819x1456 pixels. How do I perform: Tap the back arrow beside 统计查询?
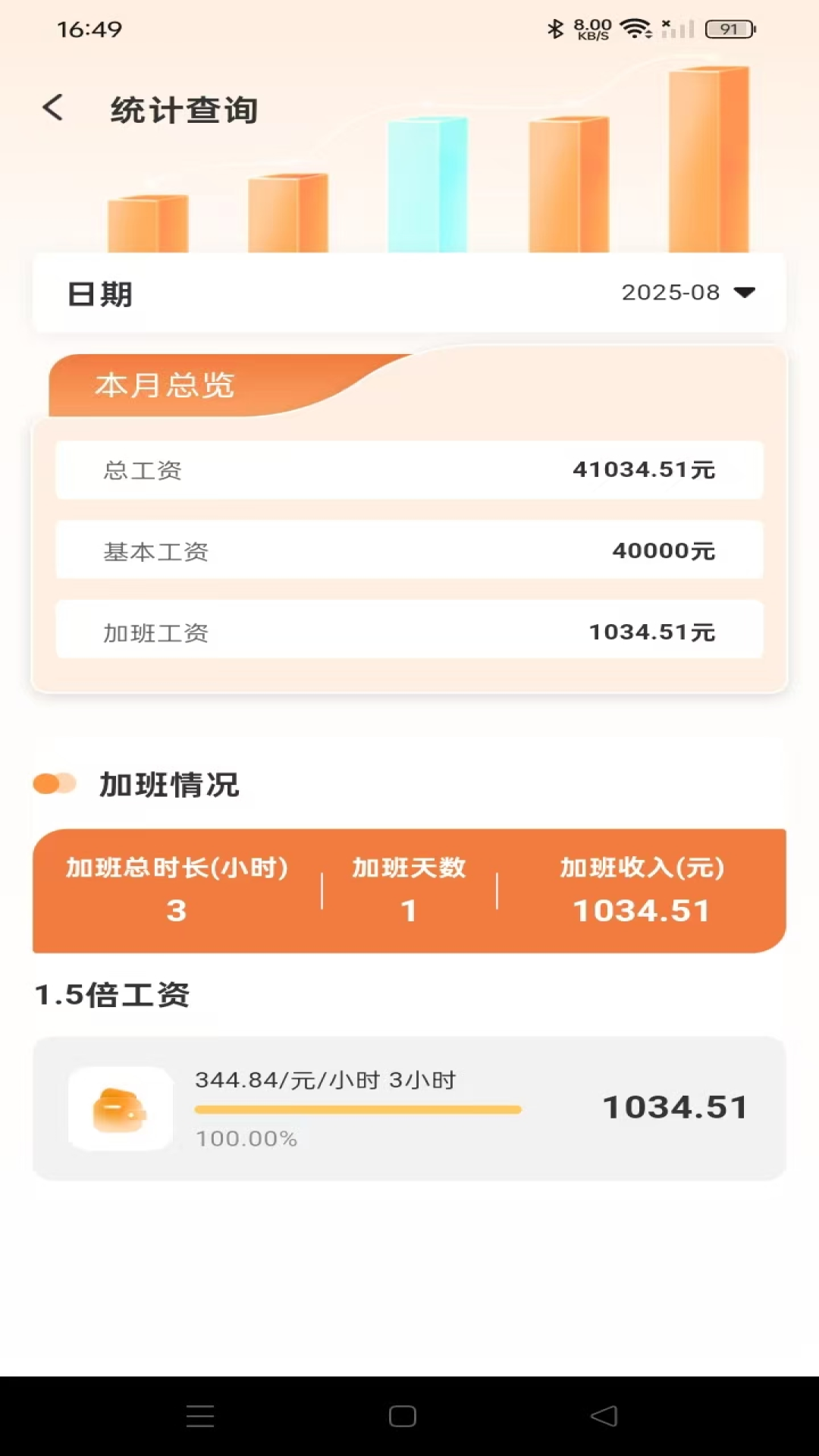pos(54,109)
